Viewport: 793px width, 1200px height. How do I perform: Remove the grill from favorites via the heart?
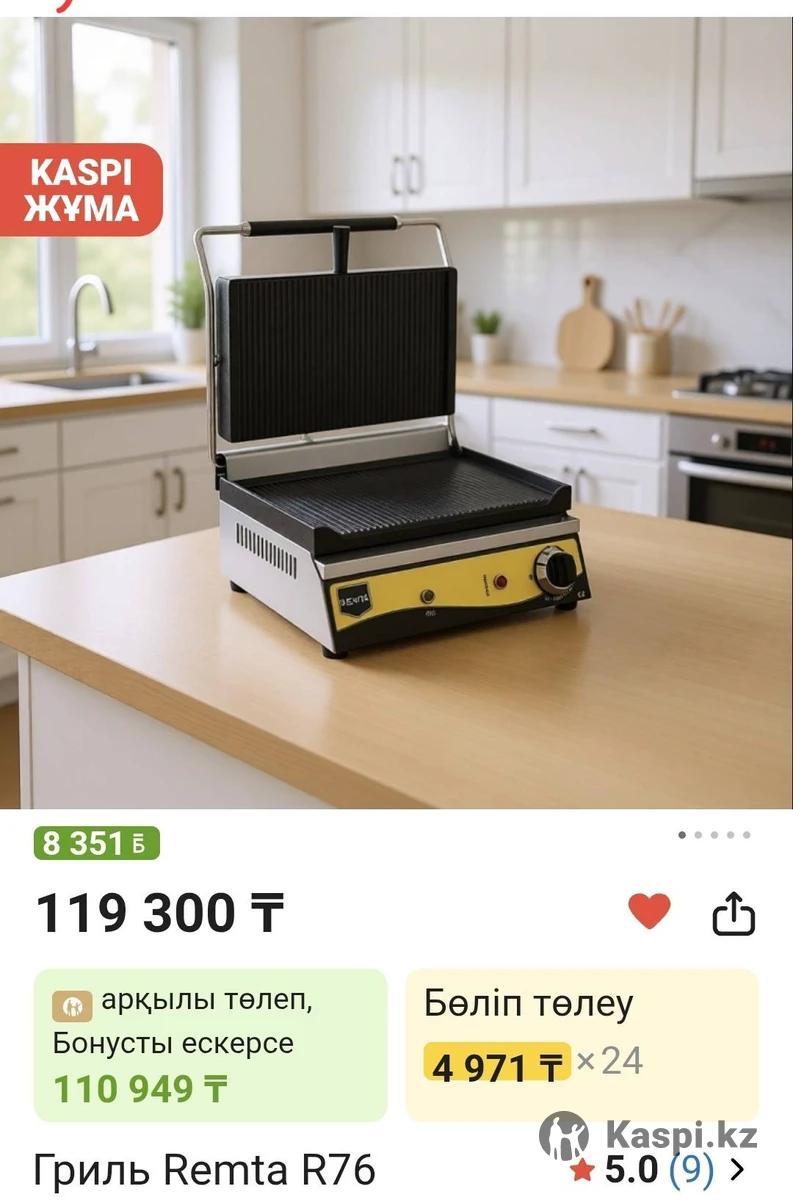pos(649,911)
